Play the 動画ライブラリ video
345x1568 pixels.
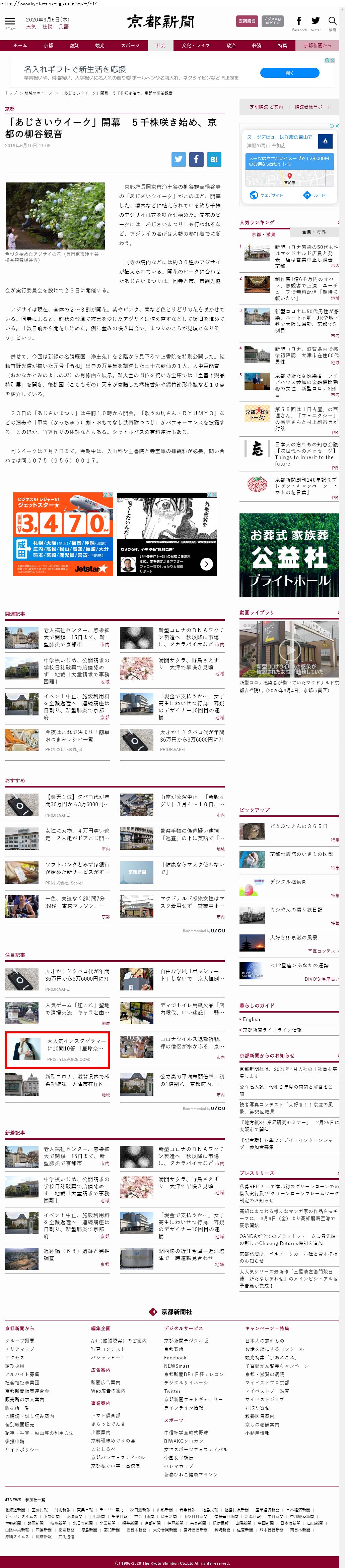(289, 649)
